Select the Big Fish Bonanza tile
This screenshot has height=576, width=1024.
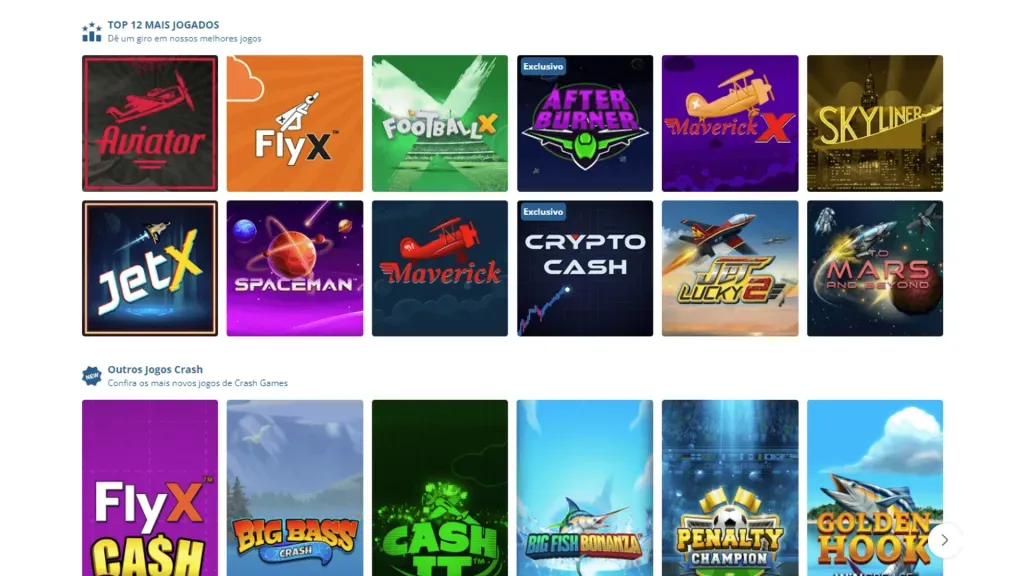pos(585,488)
